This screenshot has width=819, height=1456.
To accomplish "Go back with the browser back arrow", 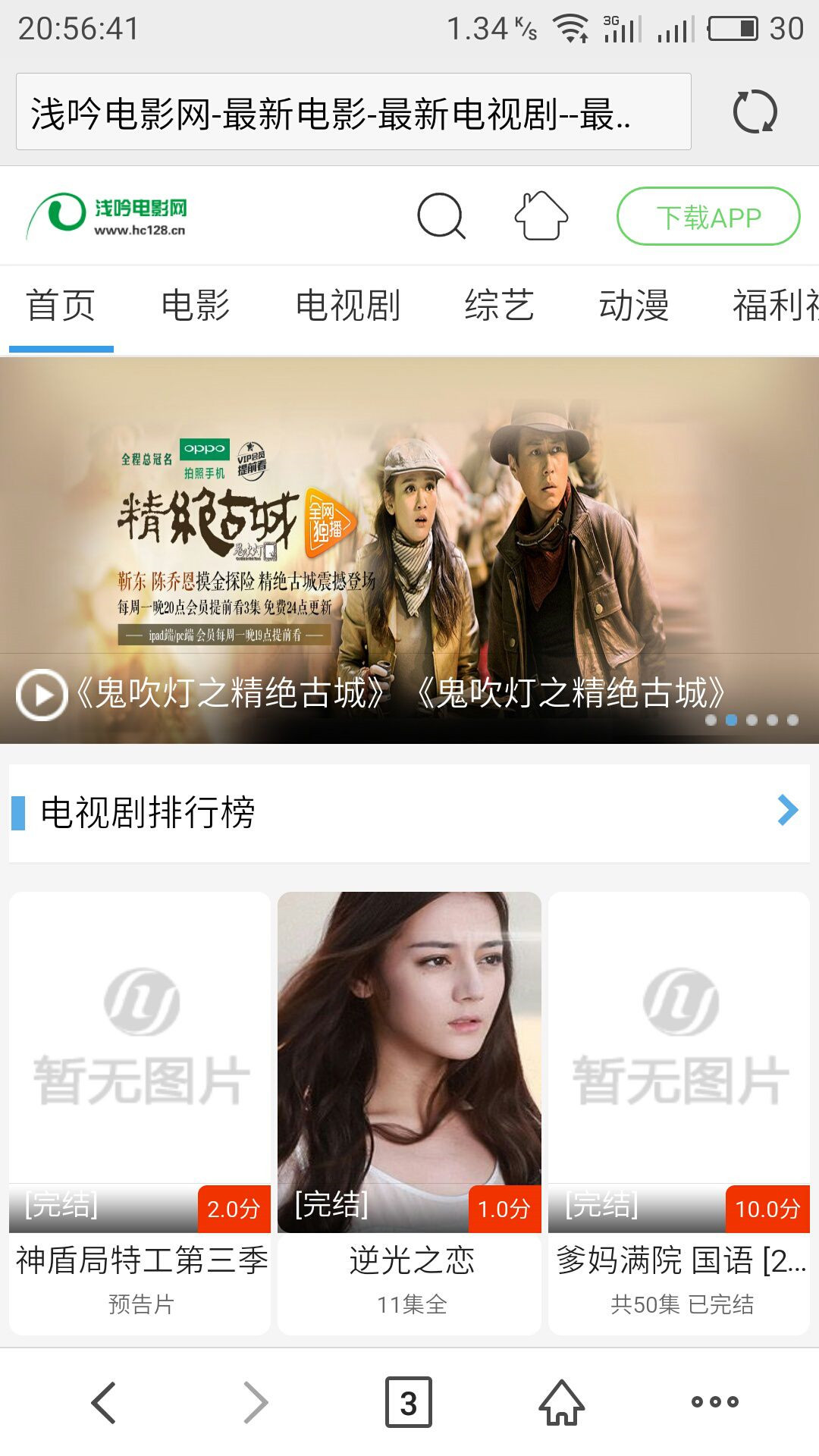I will click(104, 1402).
